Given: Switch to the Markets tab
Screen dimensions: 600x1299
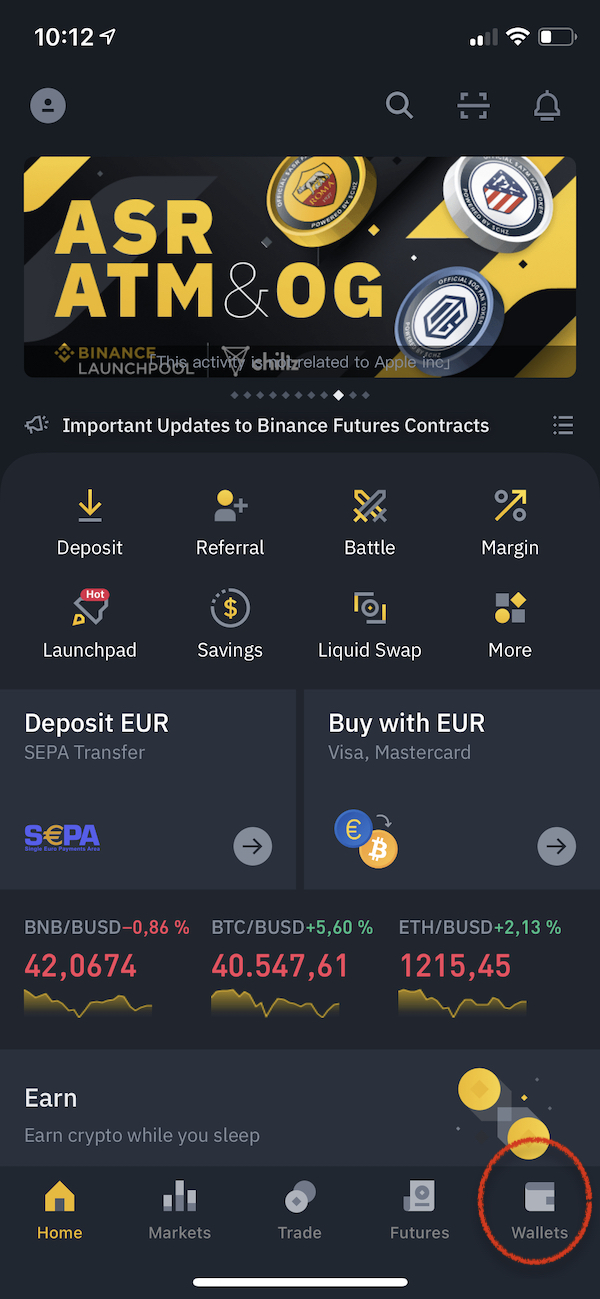Looking at the screenshot, I should click(180, 1210).
